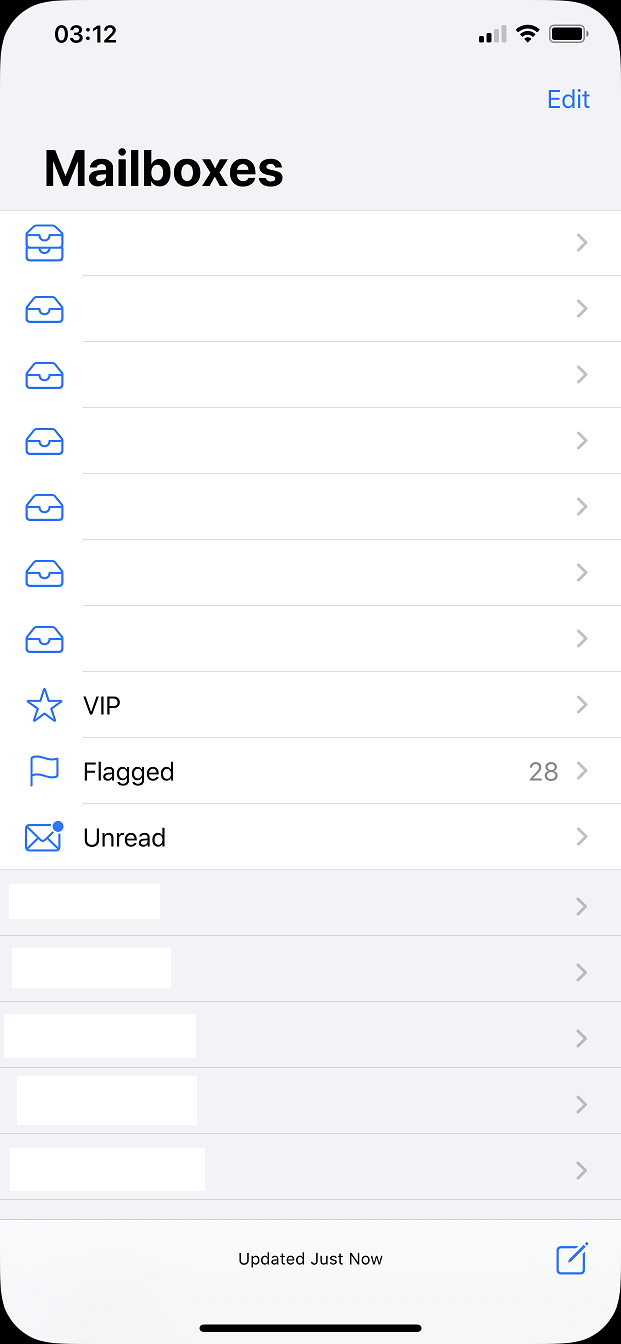Compose a new email message
621x1344 pixels.
(572, 1258)
